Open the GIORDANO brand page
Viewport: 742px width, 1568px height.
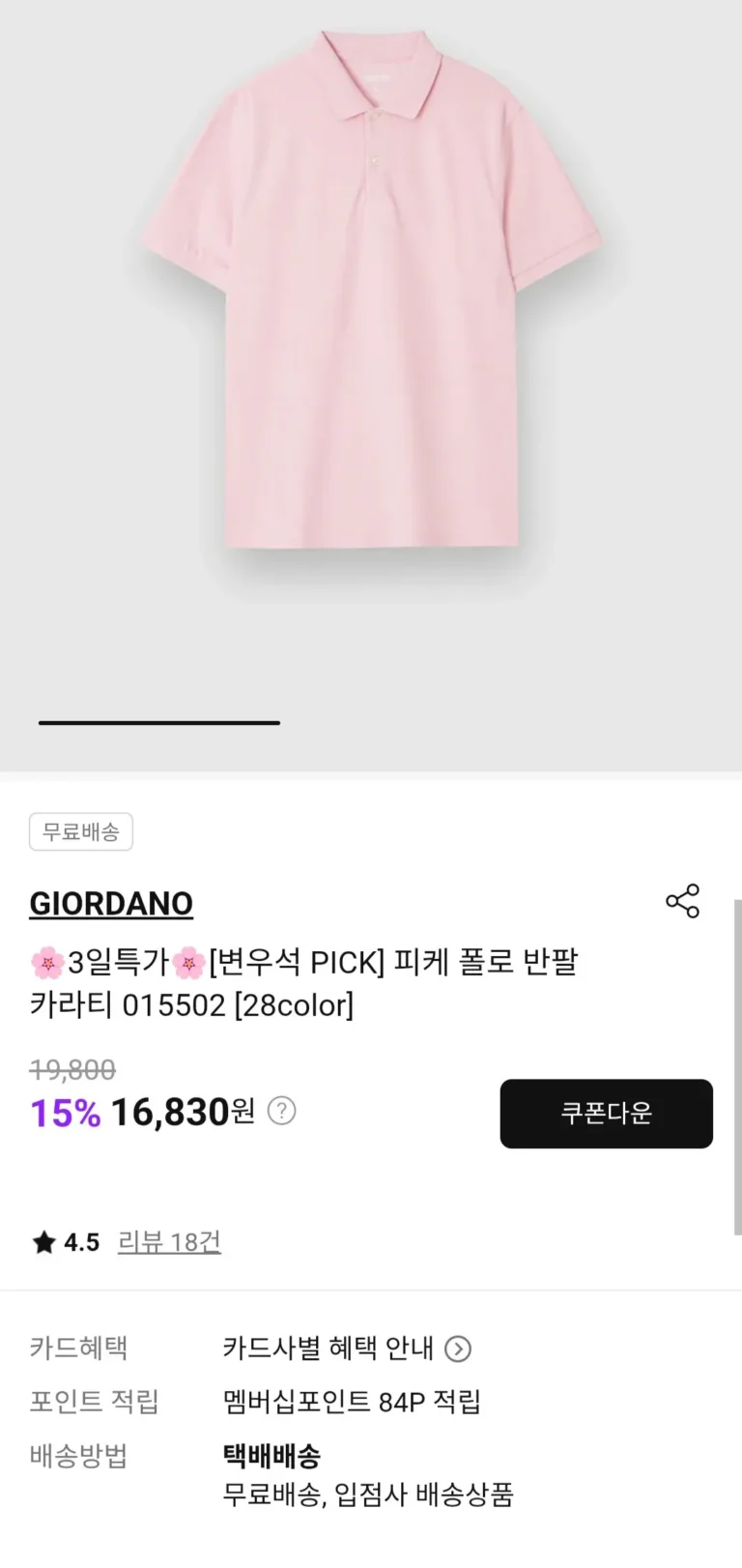[x=111, y=903]
